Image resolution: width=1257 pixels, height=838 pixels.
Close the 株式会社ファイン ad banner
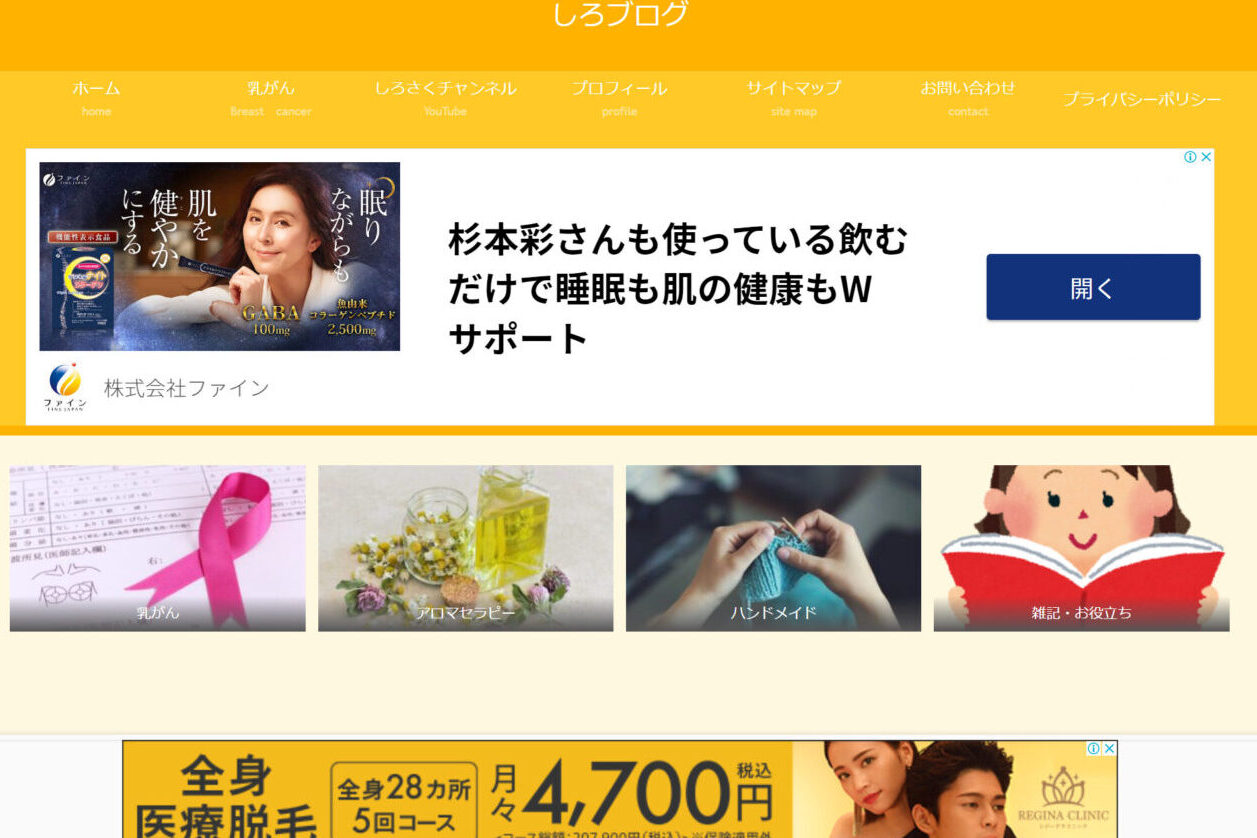click(1206, 157)
